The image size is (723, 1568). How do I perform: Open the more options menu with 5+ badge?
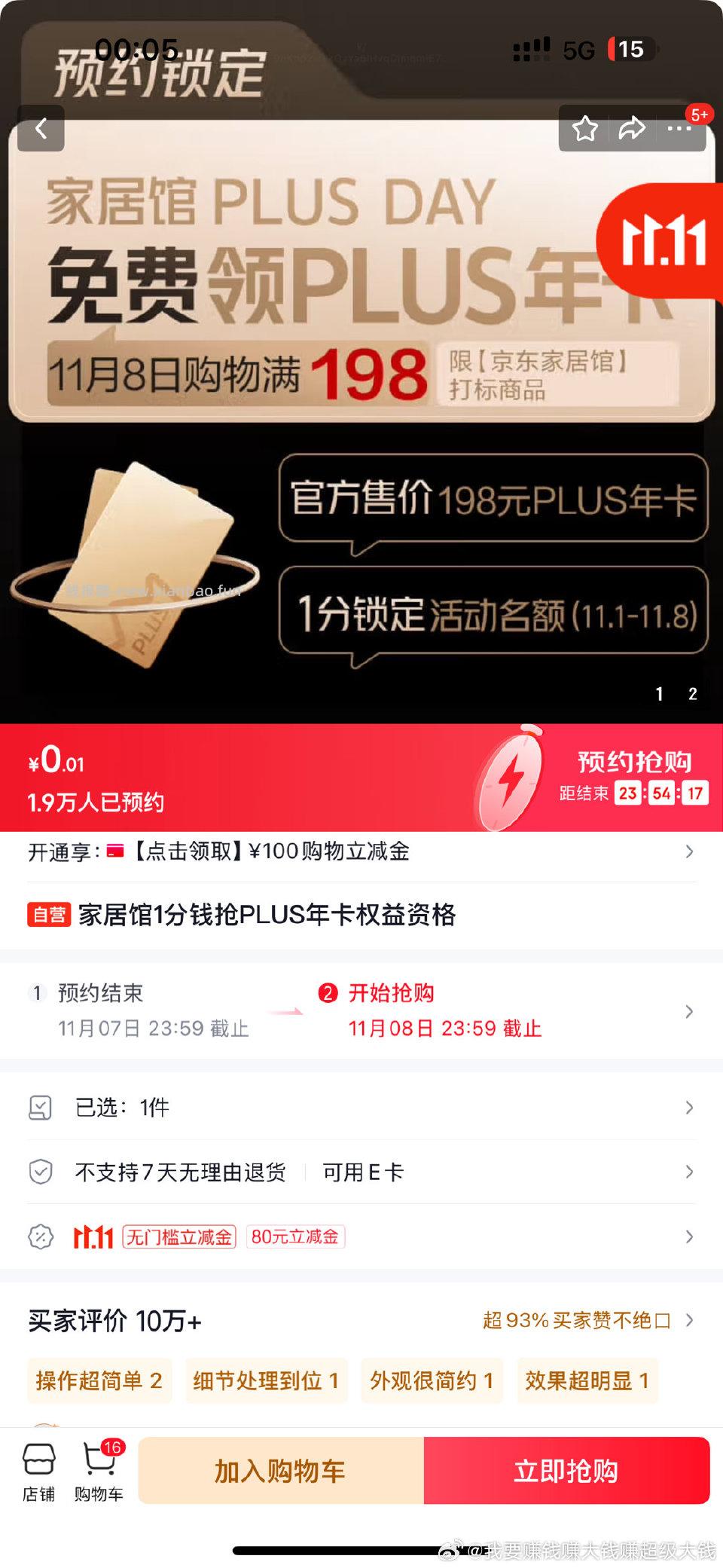680,128
